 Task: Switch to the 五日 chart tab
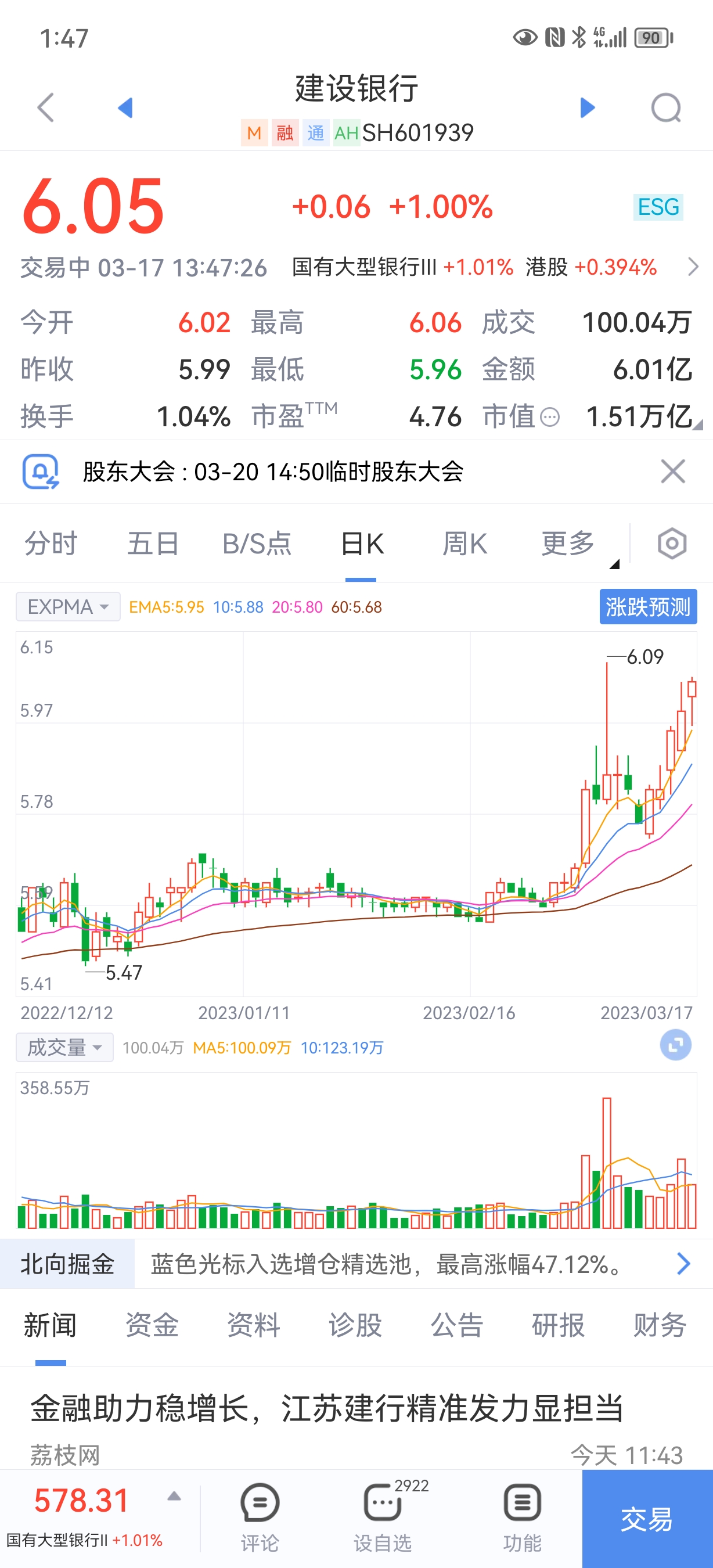(153, 543)
